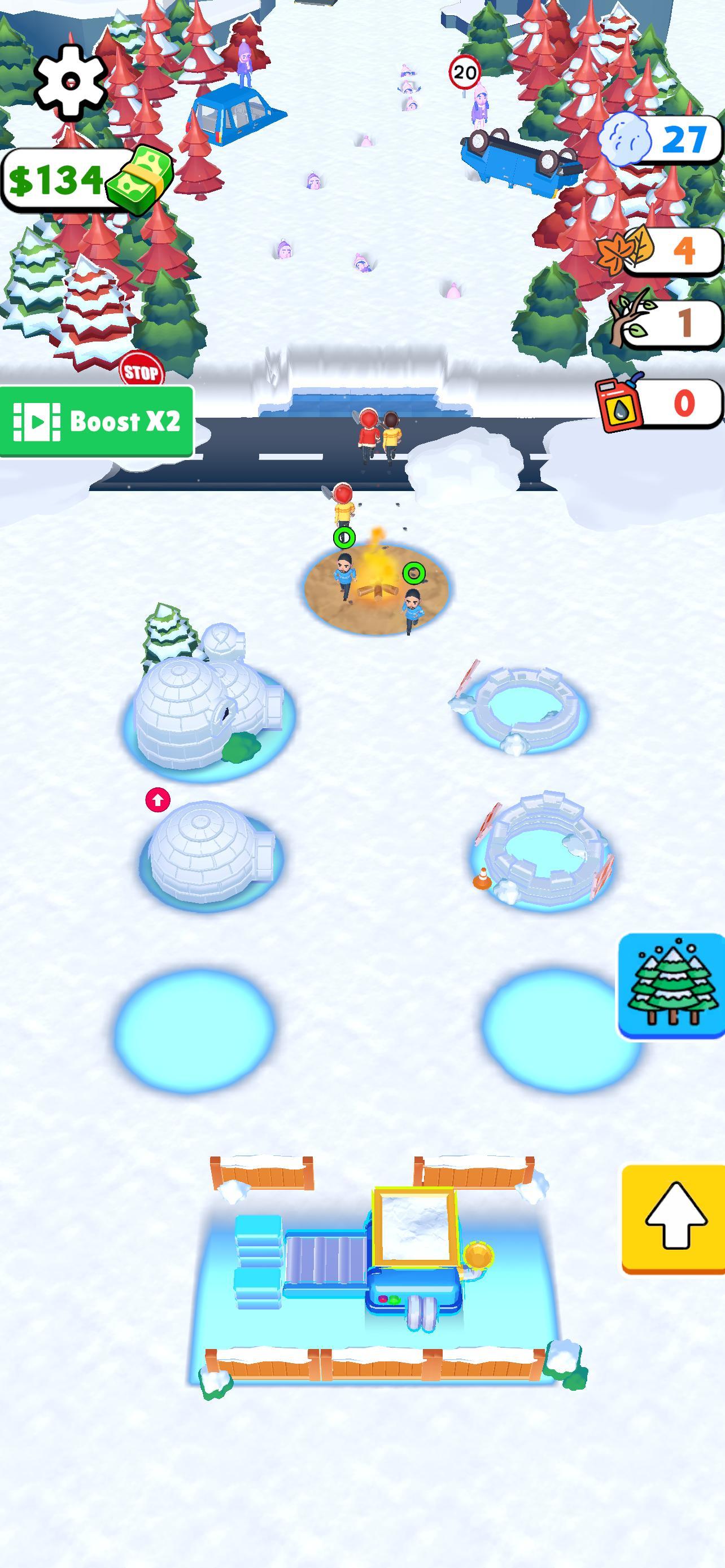
Task: Open the settings gear menu
Action: [69, 81]
